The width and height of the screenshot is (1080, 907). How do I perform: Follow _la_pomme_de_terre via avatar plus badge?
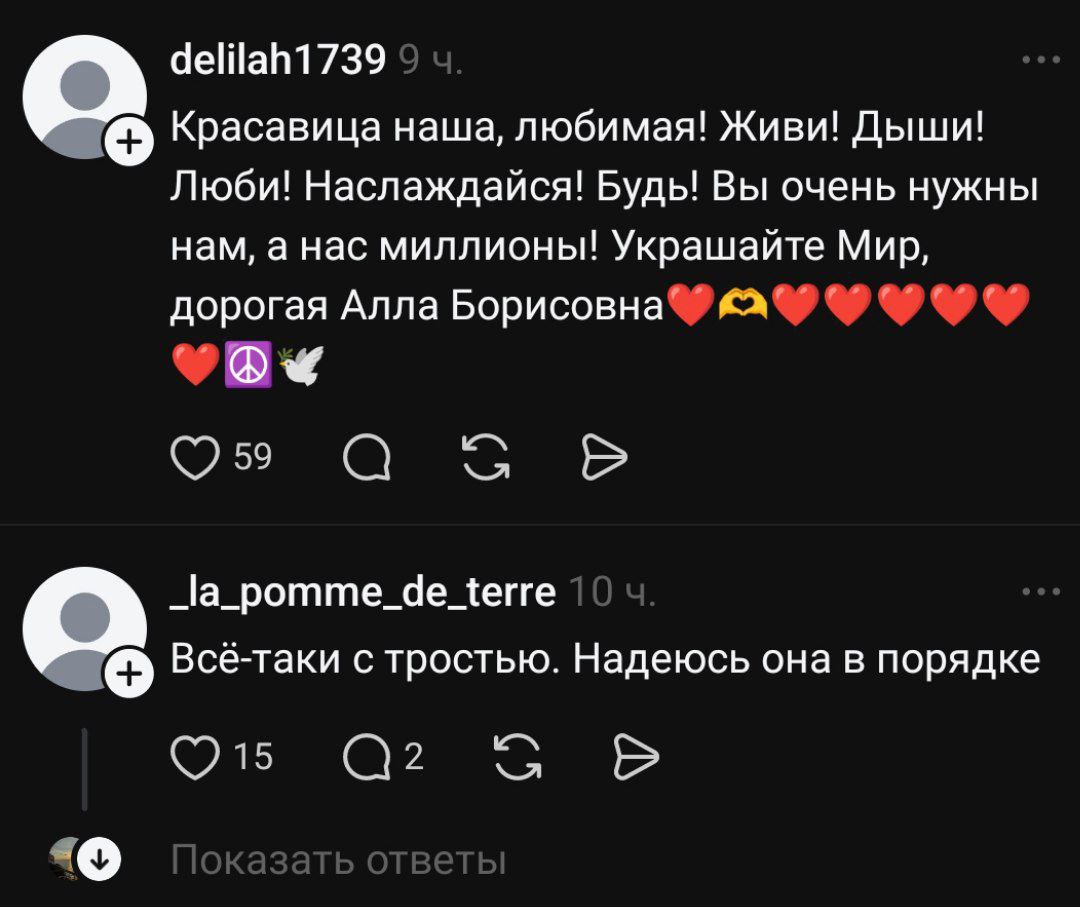tap(127, 679)
